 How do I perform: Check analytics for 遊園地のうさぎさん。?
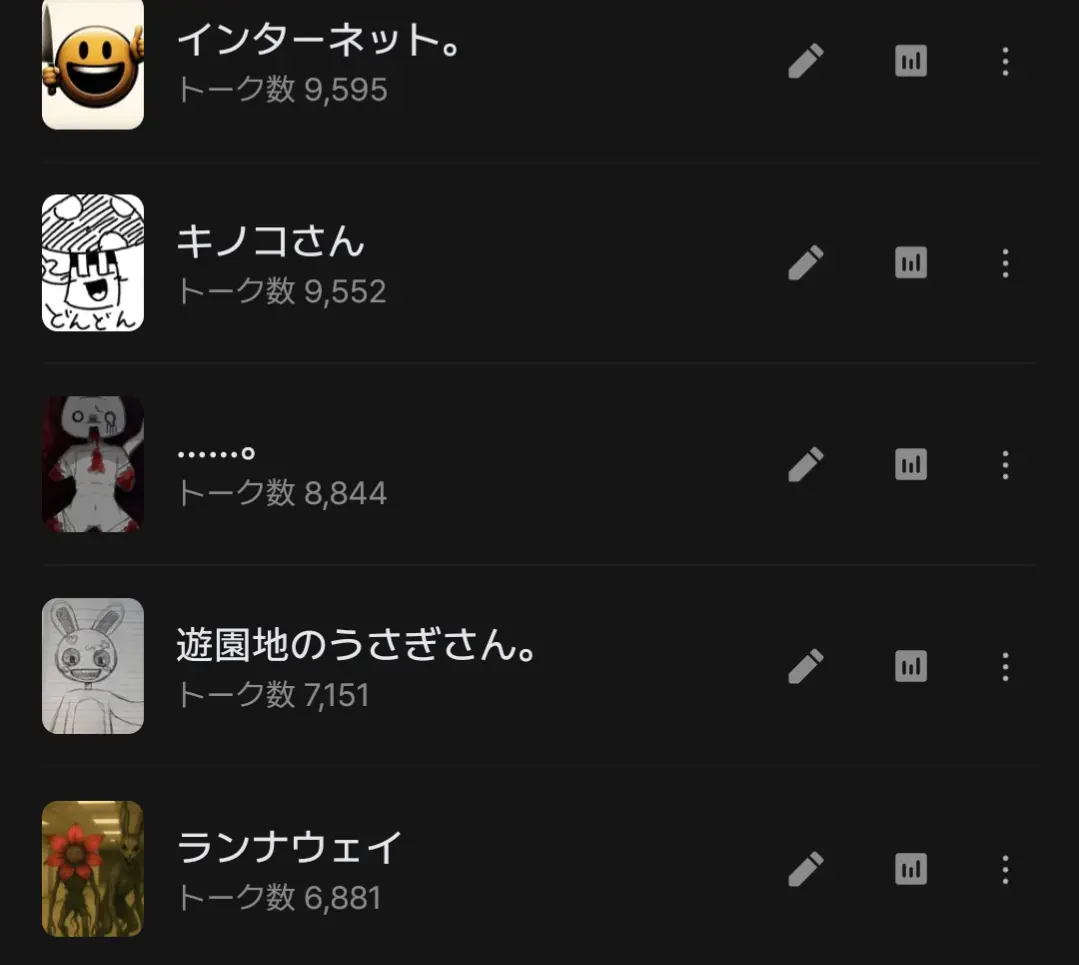coord(910,666)
